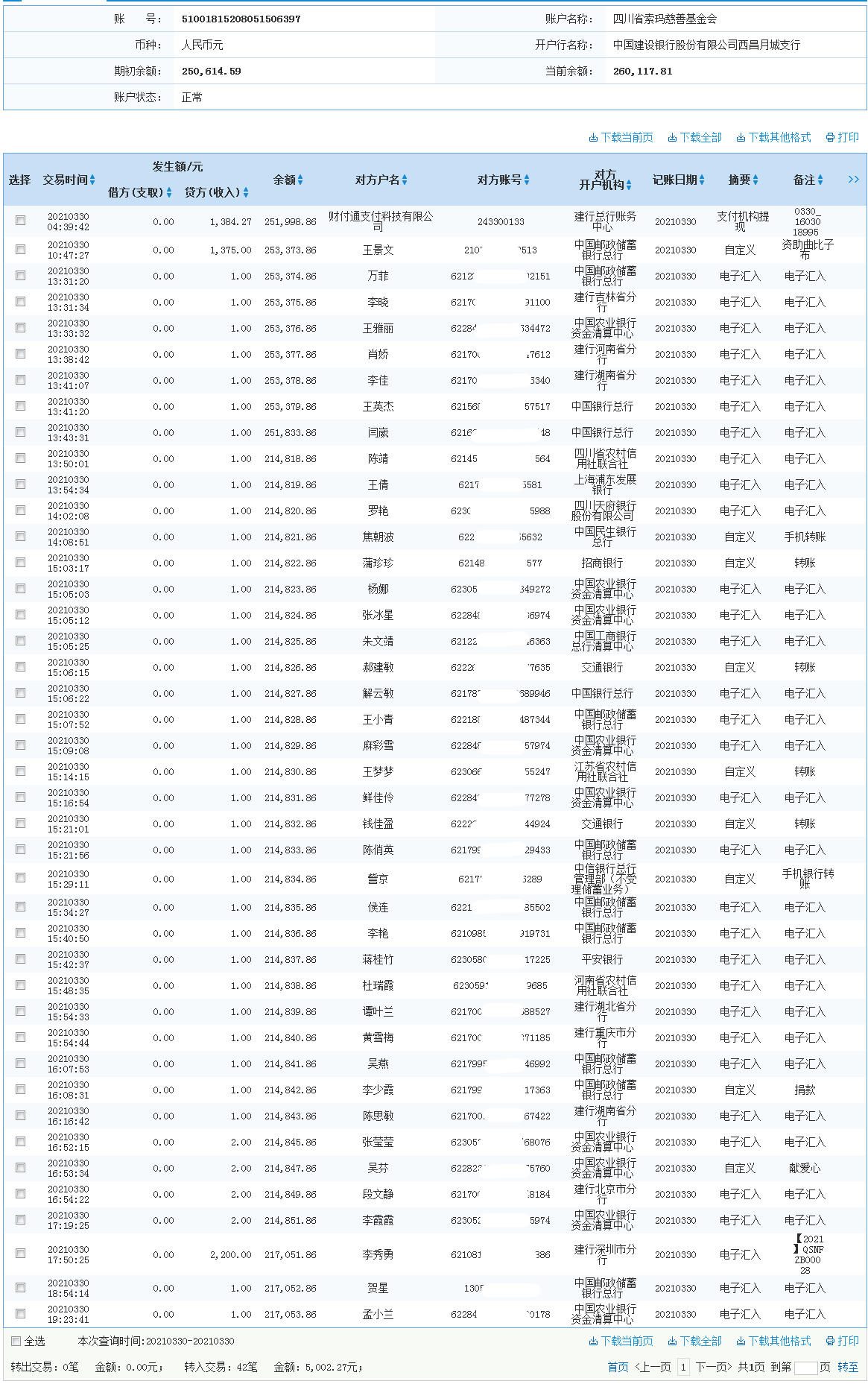Sort by 对方户名 column header

click(x=381, y=180)
